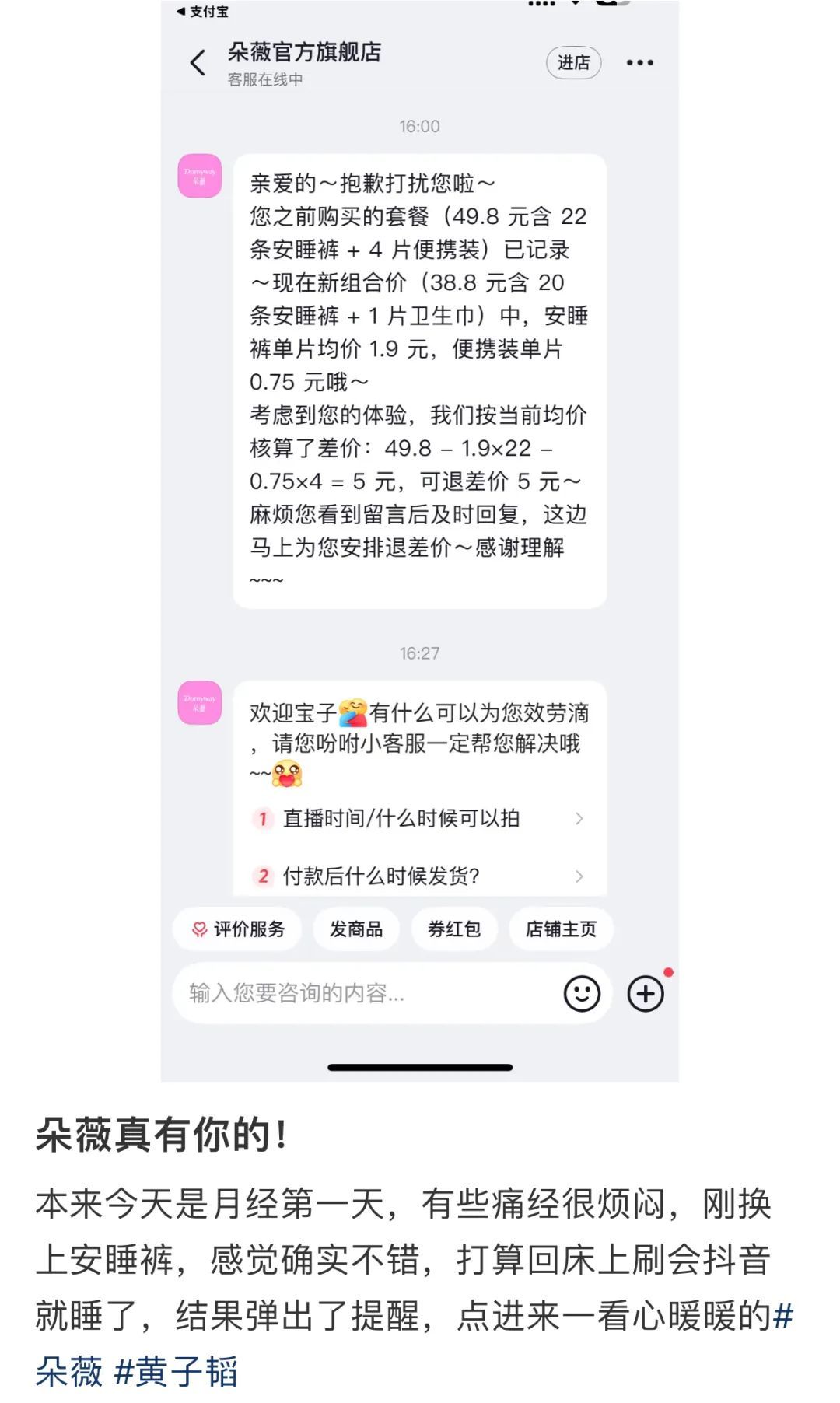Tap the 进店 button to enter the store
Viewport: 840px width, 1403px height.
pos(574,62)
